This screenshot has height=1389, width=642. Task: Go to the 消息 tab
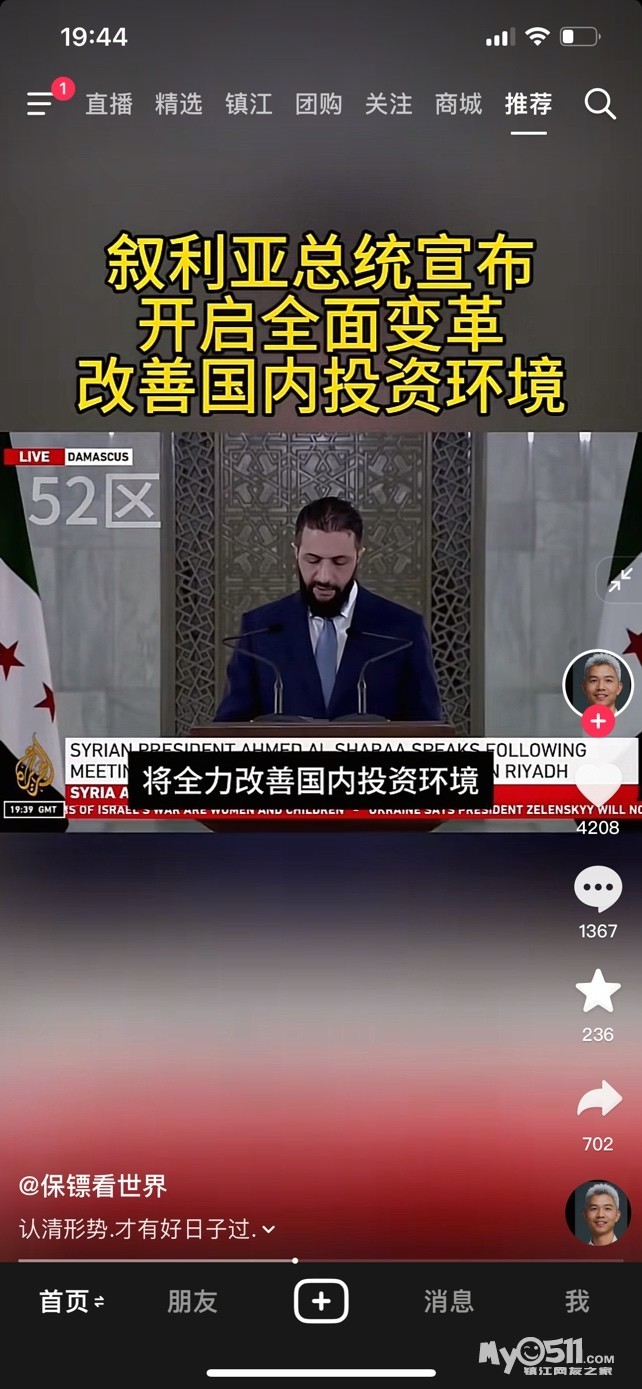[448, 1301]
